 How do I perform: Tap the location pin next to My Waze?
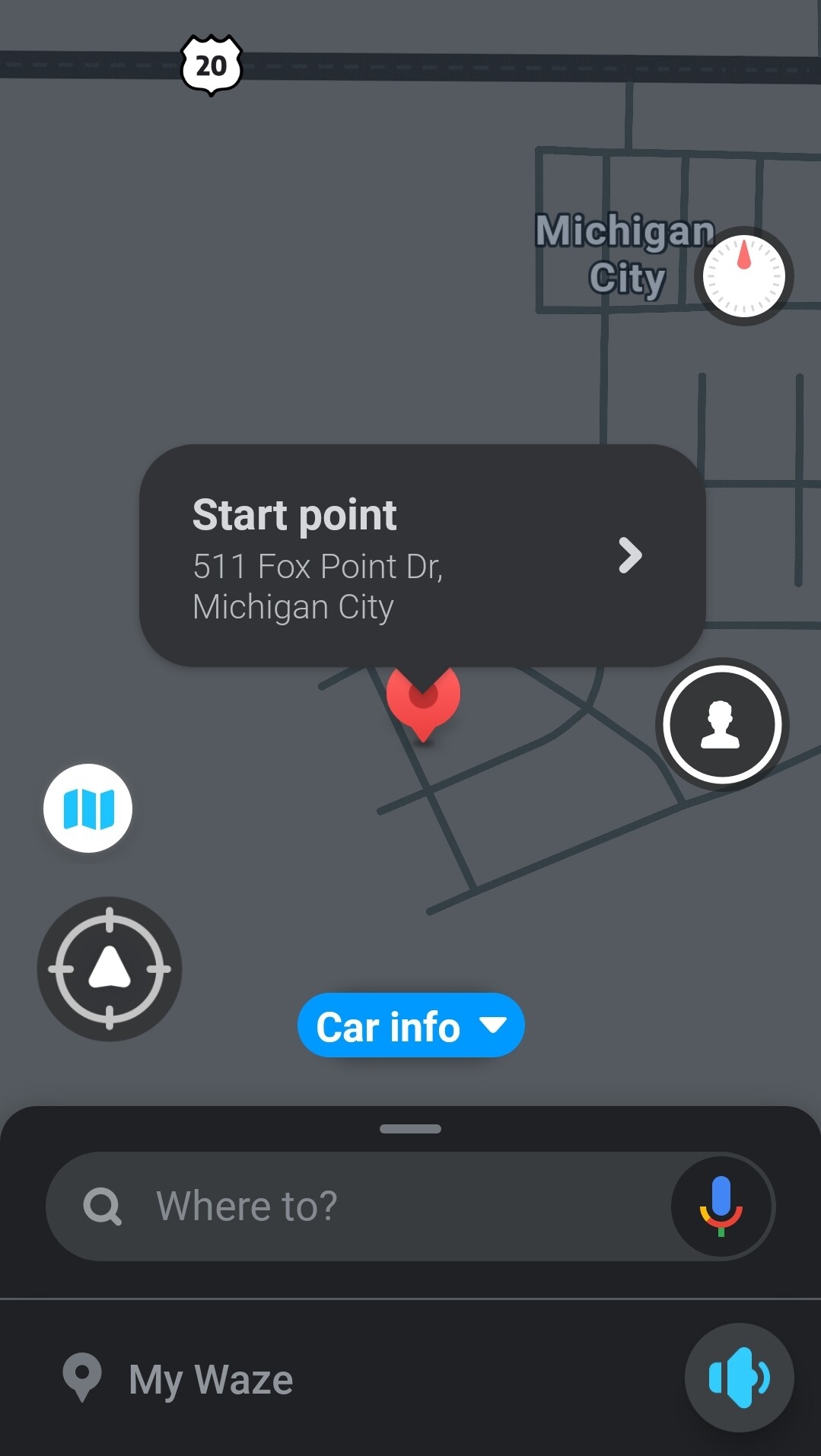click(x=83, y=1377)
